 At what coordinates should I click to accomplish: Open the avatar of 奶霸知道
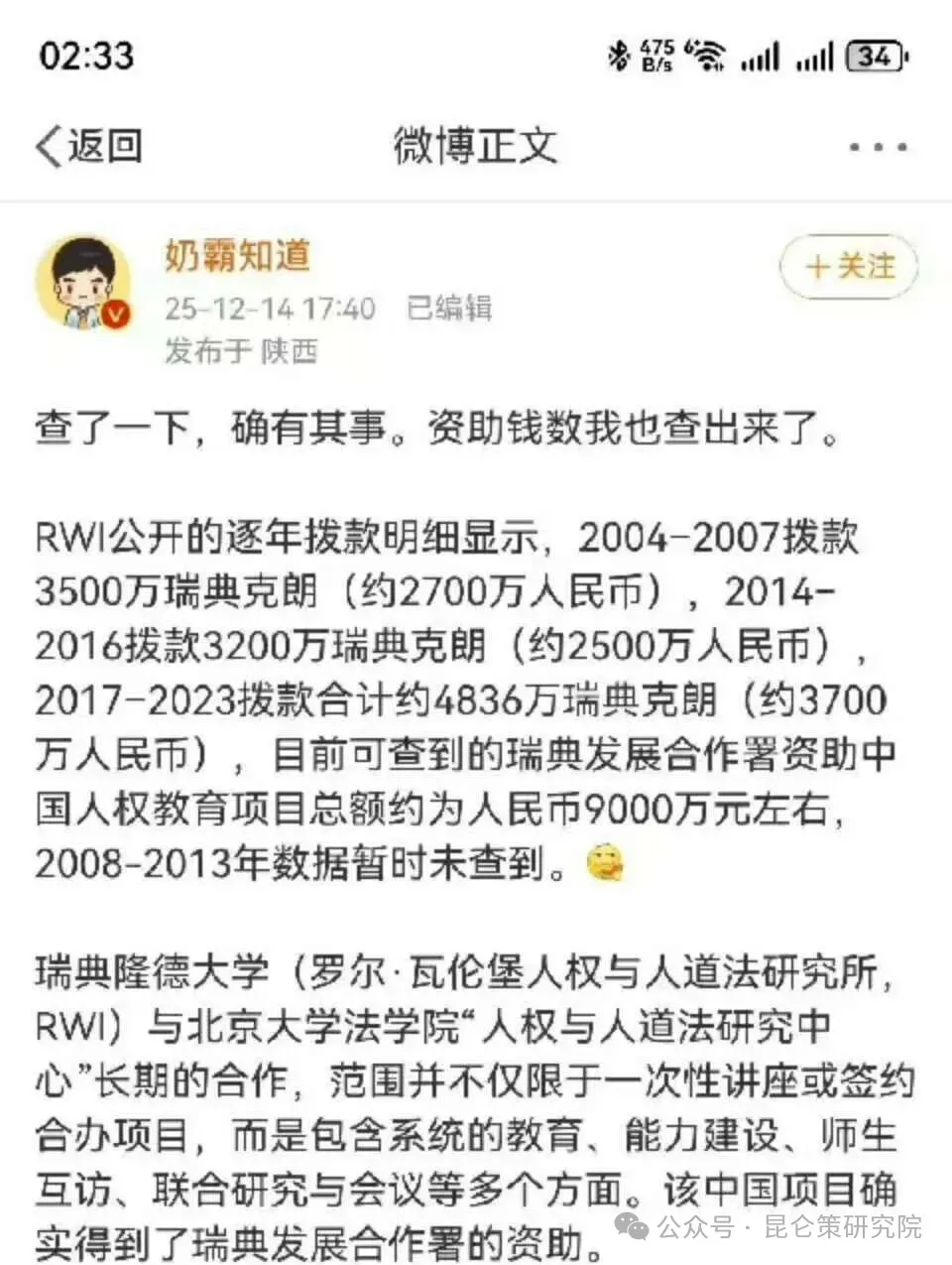84,284
